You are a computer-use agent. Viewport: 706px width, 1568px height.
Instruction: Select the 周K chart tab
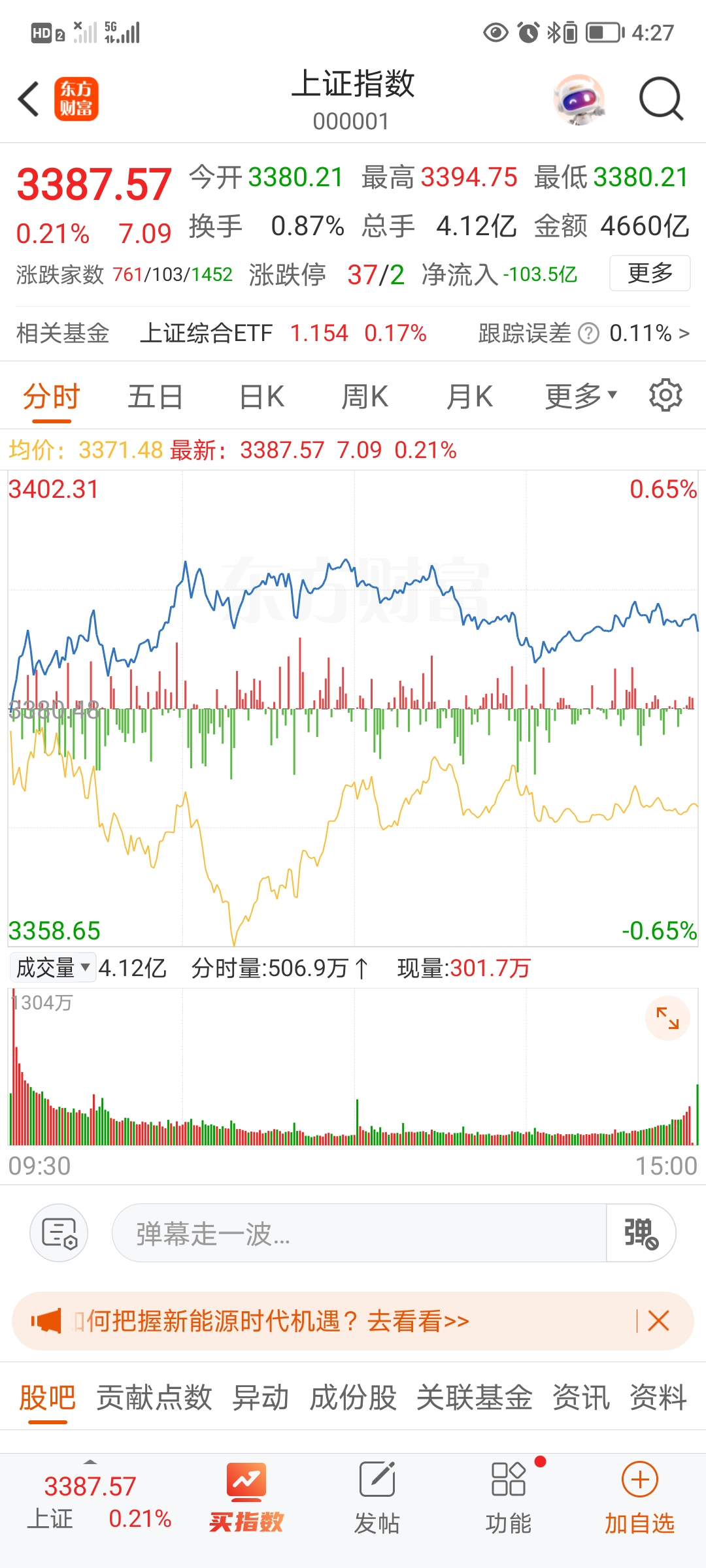pyautogui.click(x=365, y=397)
